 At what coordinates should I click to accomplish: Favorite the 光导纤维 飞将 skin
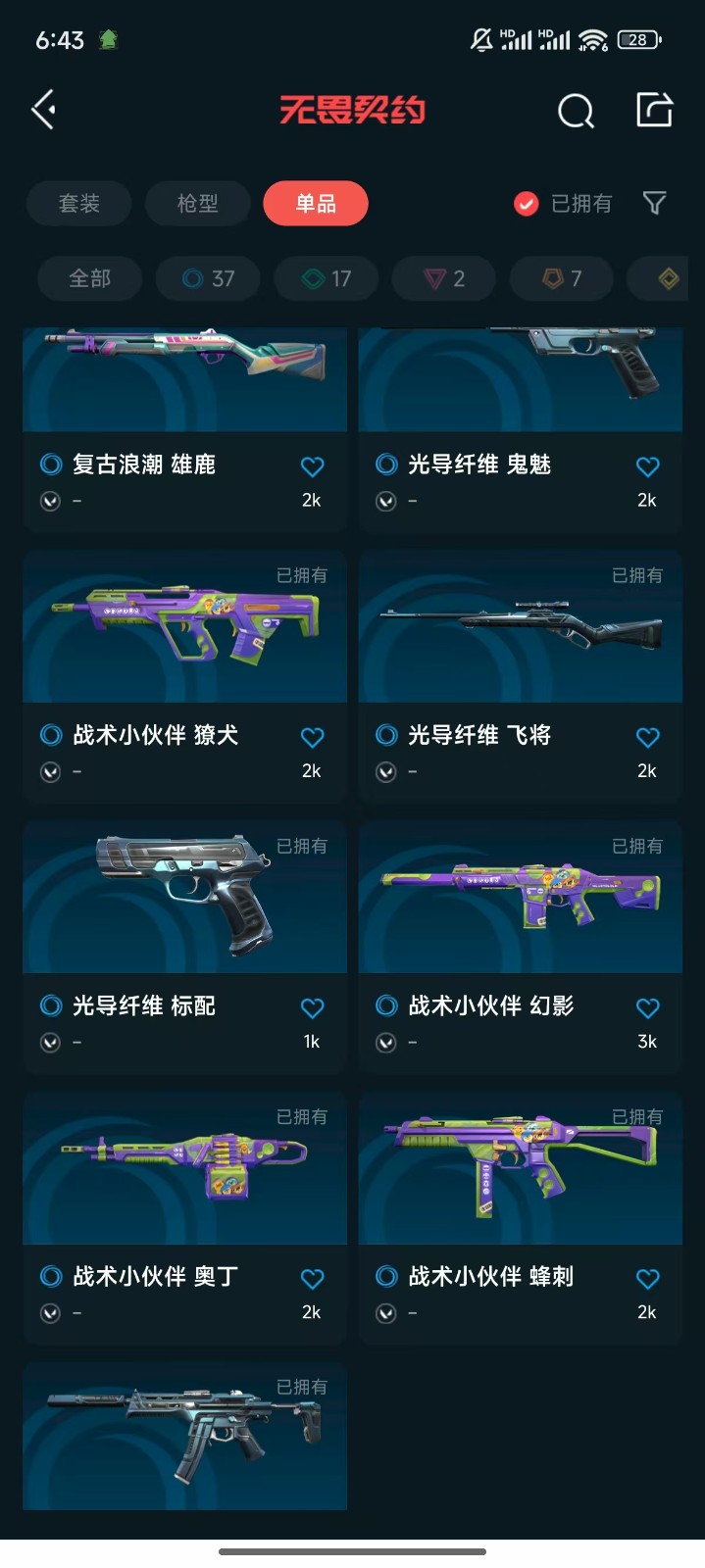[x=647, y=737]
